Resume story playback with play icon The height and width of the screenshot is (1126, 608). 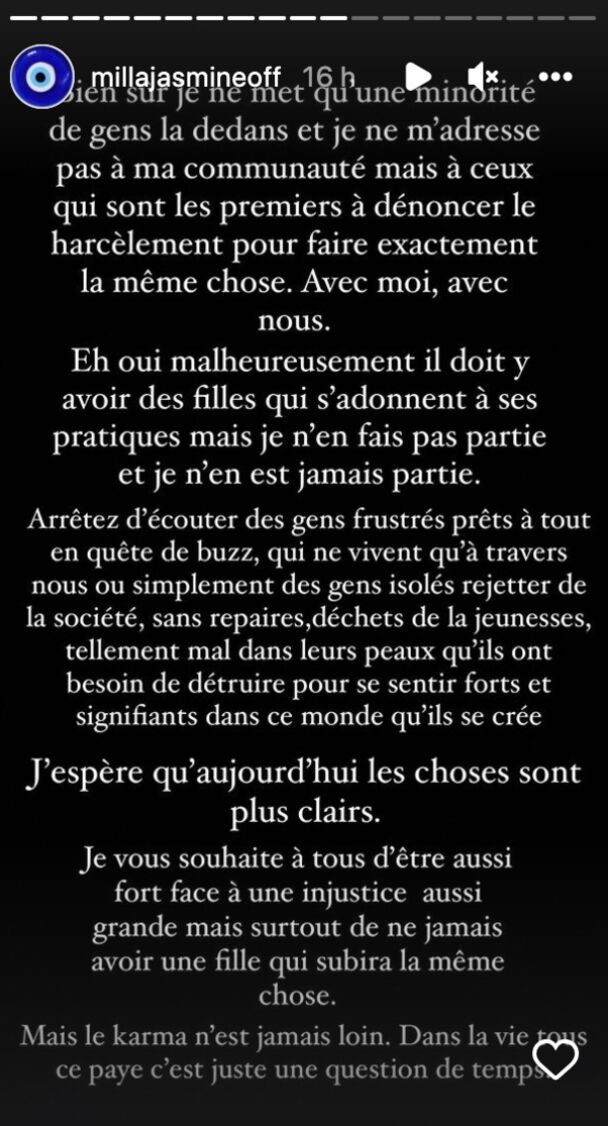(x=418, y=76)
